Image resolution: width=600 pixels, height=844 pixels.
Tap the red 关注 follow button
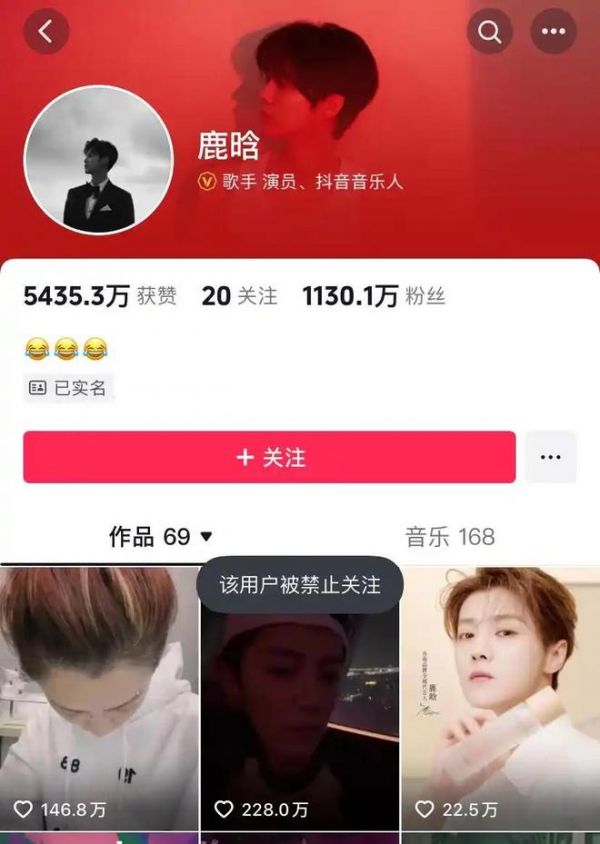pyautogui.click(x=269, y=457)
